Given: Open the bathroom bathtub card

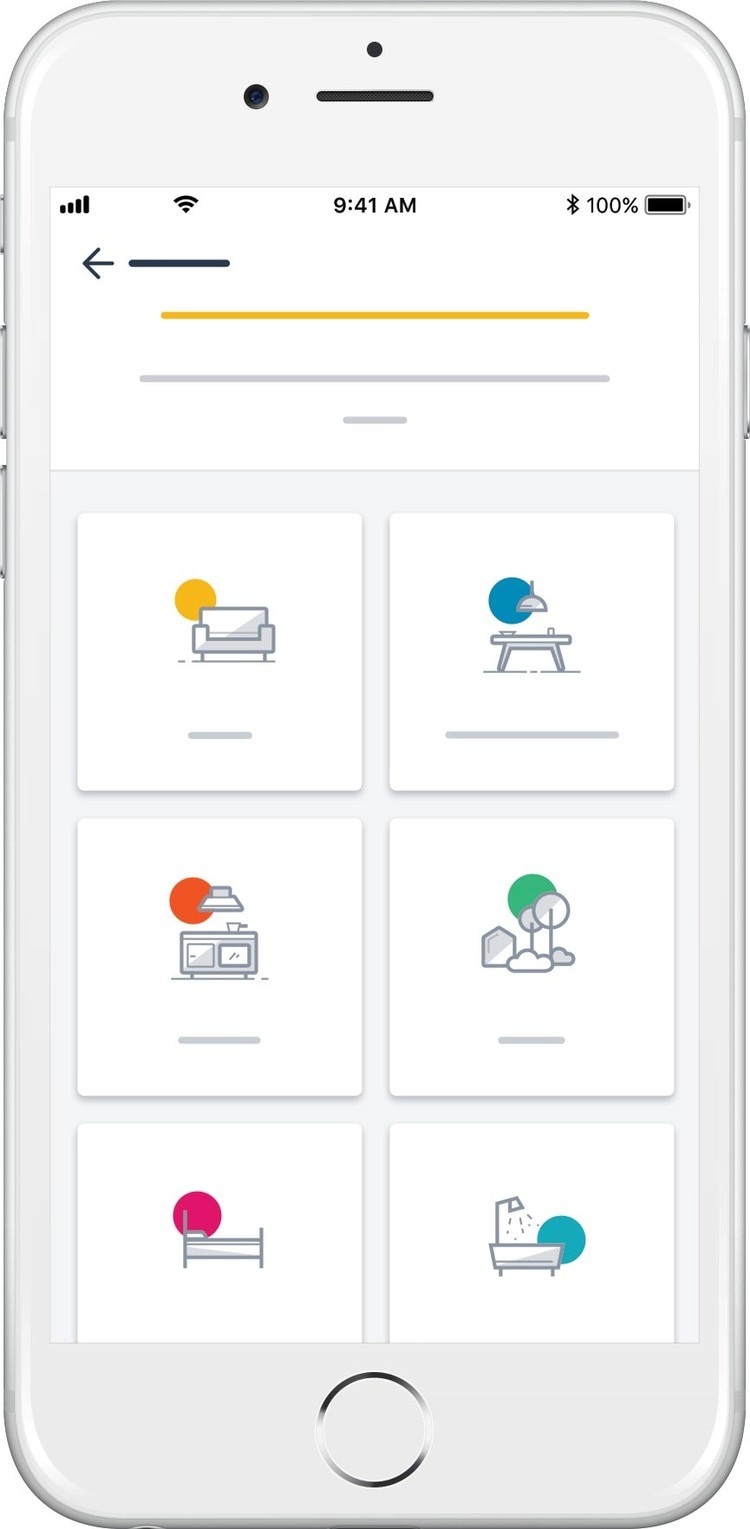Looking at the screenshot, I should coord(531,1233).
